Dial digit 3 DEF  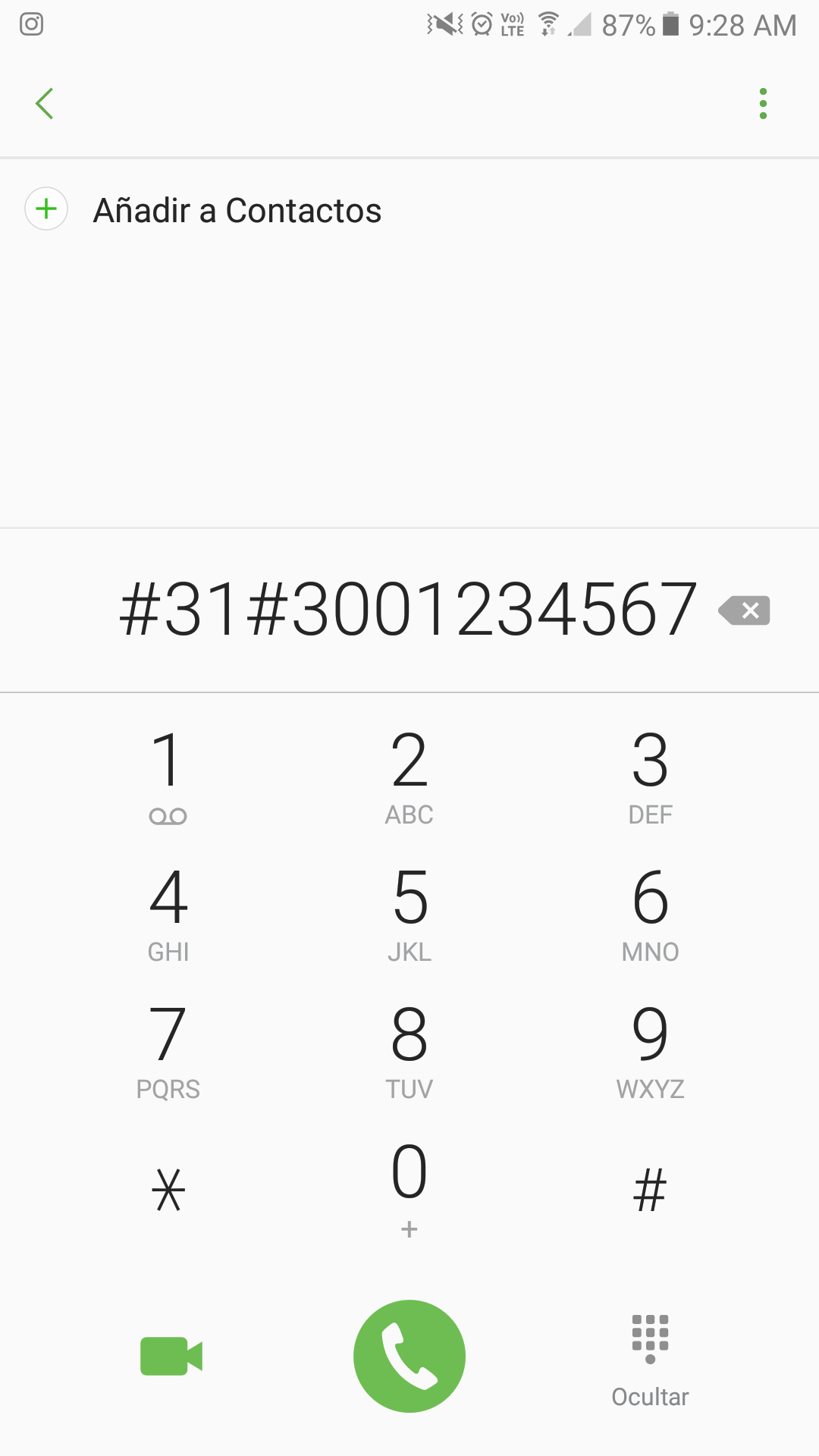pos(651,775)
